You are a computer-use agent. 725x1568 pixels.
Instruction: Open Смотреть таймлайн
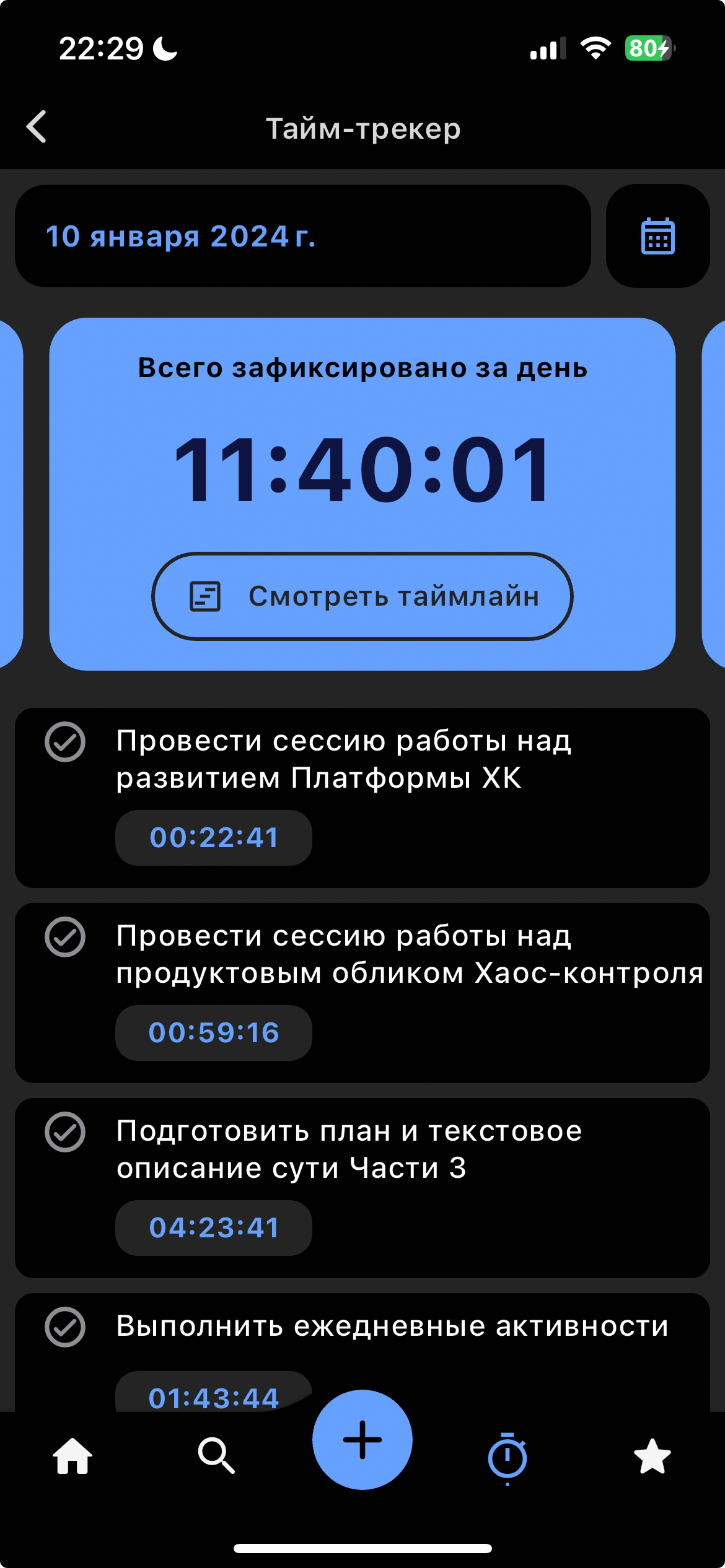point(362,596)
